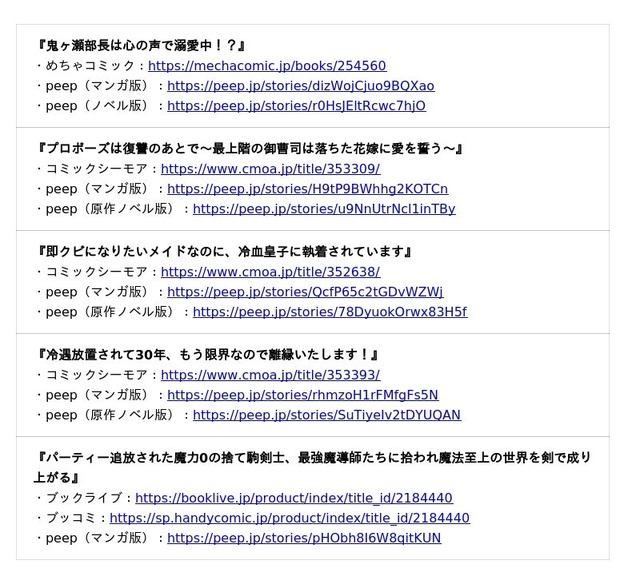Viewport: 640px width, 584px height.
Task: Open peep novel link ending SuTiyeIv2tDYUQAN
Action: [x=326, y=415]
